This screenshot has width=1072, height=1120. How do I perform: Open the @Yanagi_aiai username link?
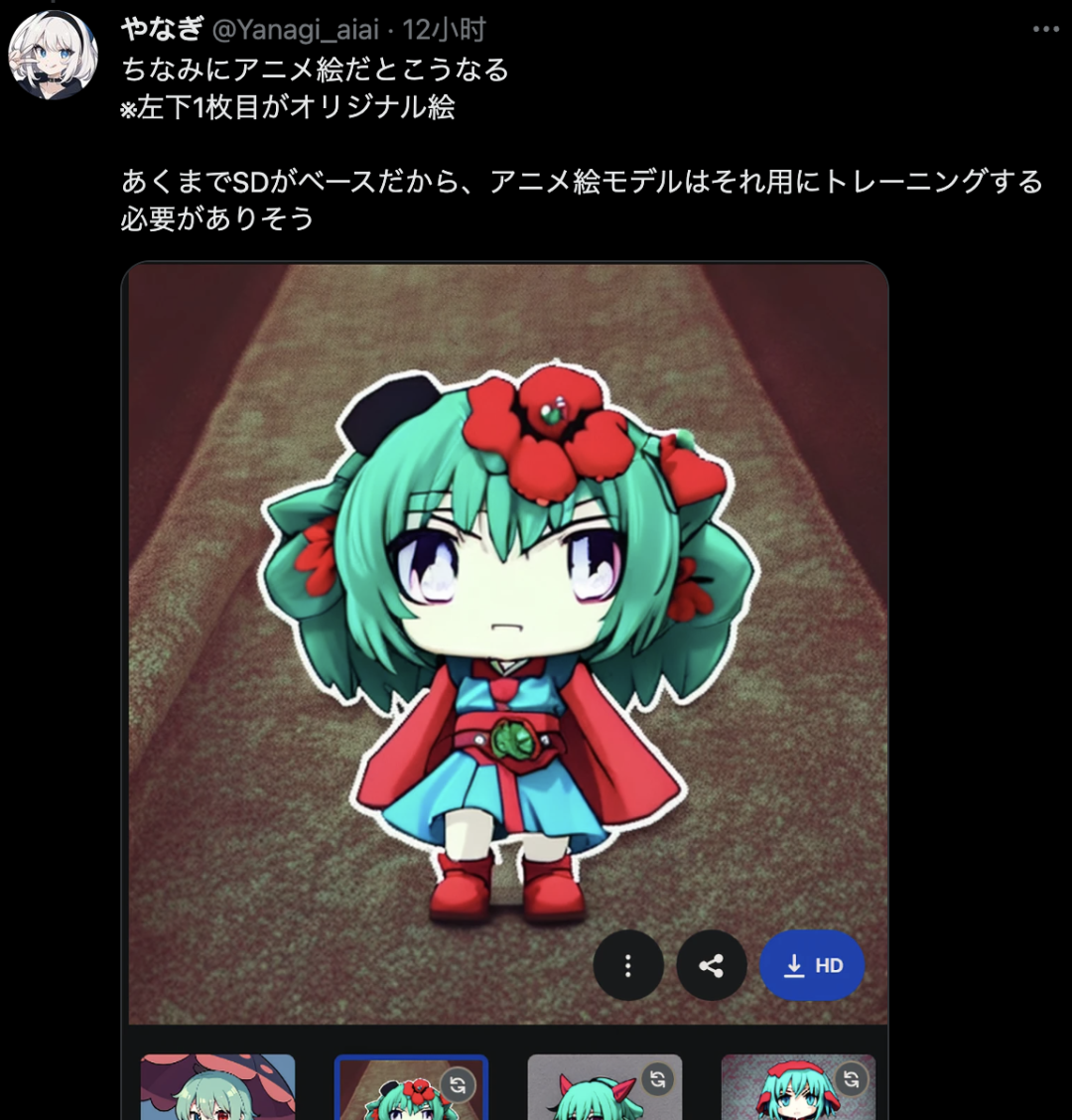coord(296,30)
